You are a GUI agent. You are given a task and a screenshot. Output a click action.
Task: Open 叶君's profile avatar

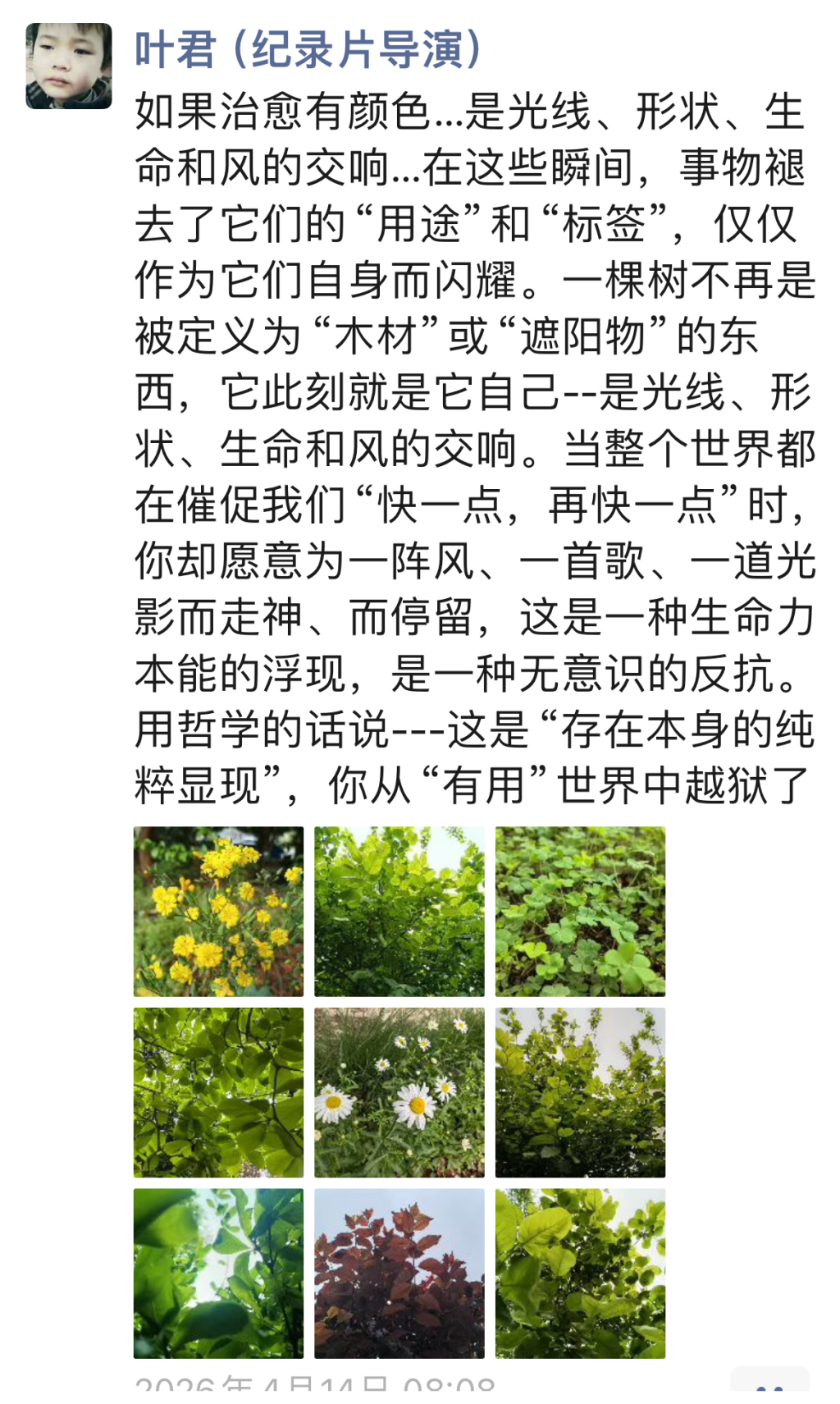tap(69, 66)
